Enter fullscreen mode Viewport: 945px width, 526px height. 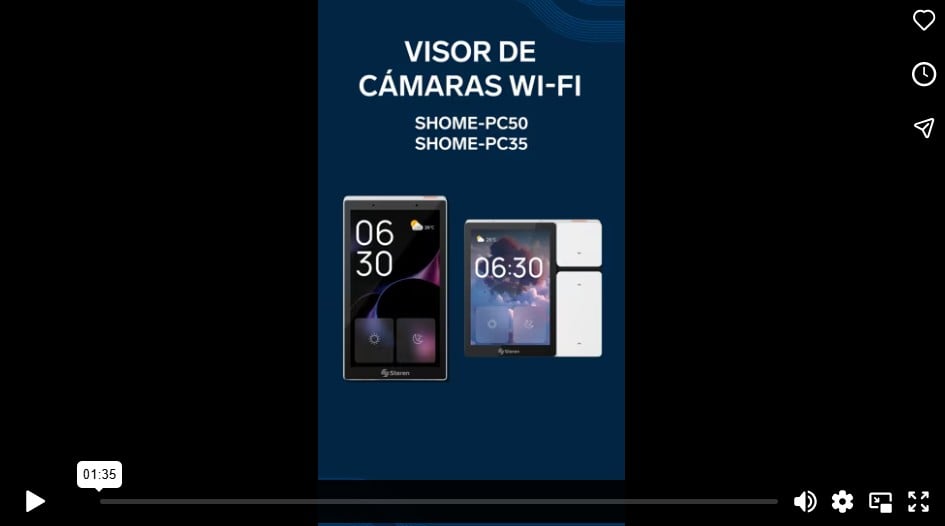click(918, 501)
